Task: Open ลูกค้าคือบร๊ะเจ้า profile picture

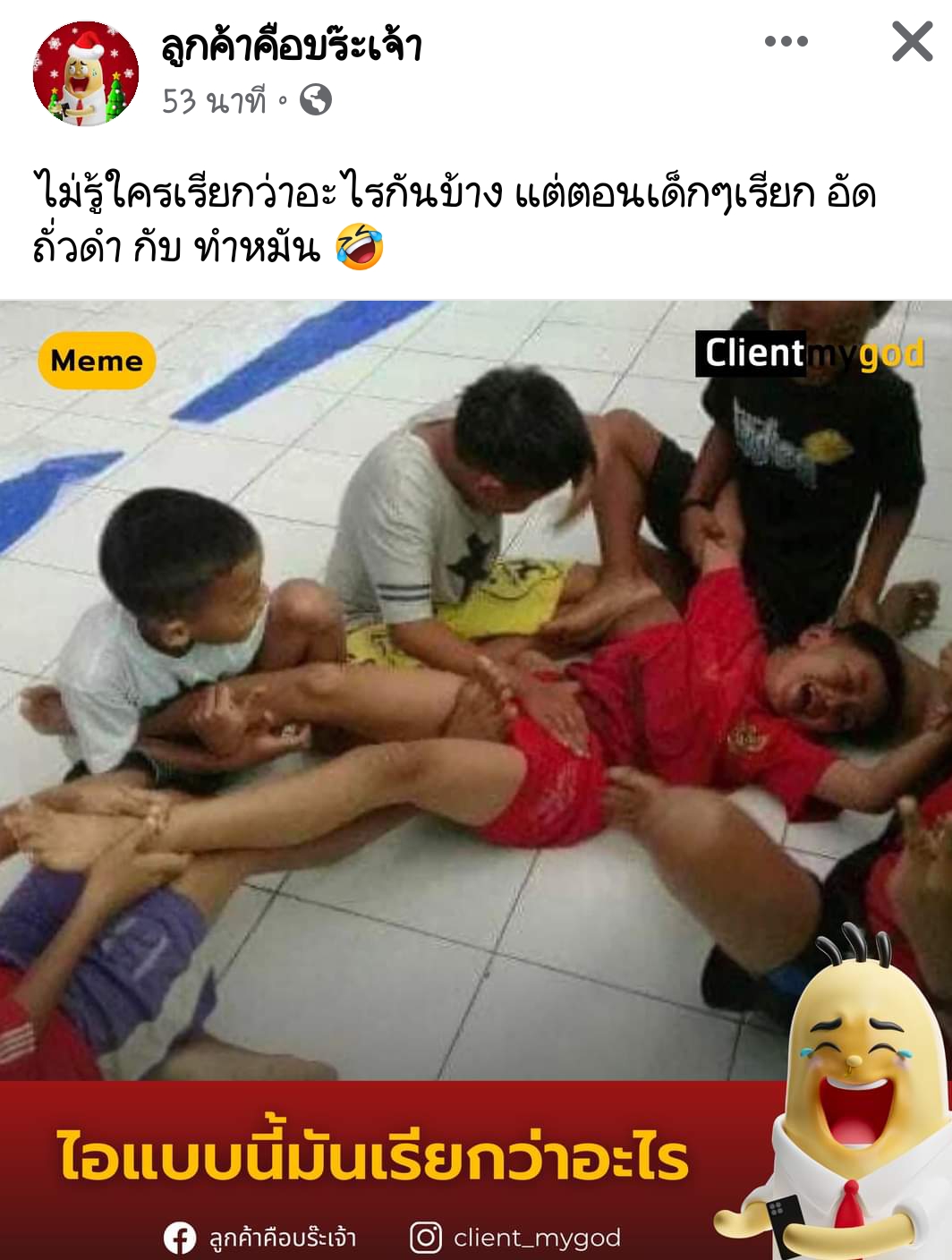Action: (x=86, y=73)
